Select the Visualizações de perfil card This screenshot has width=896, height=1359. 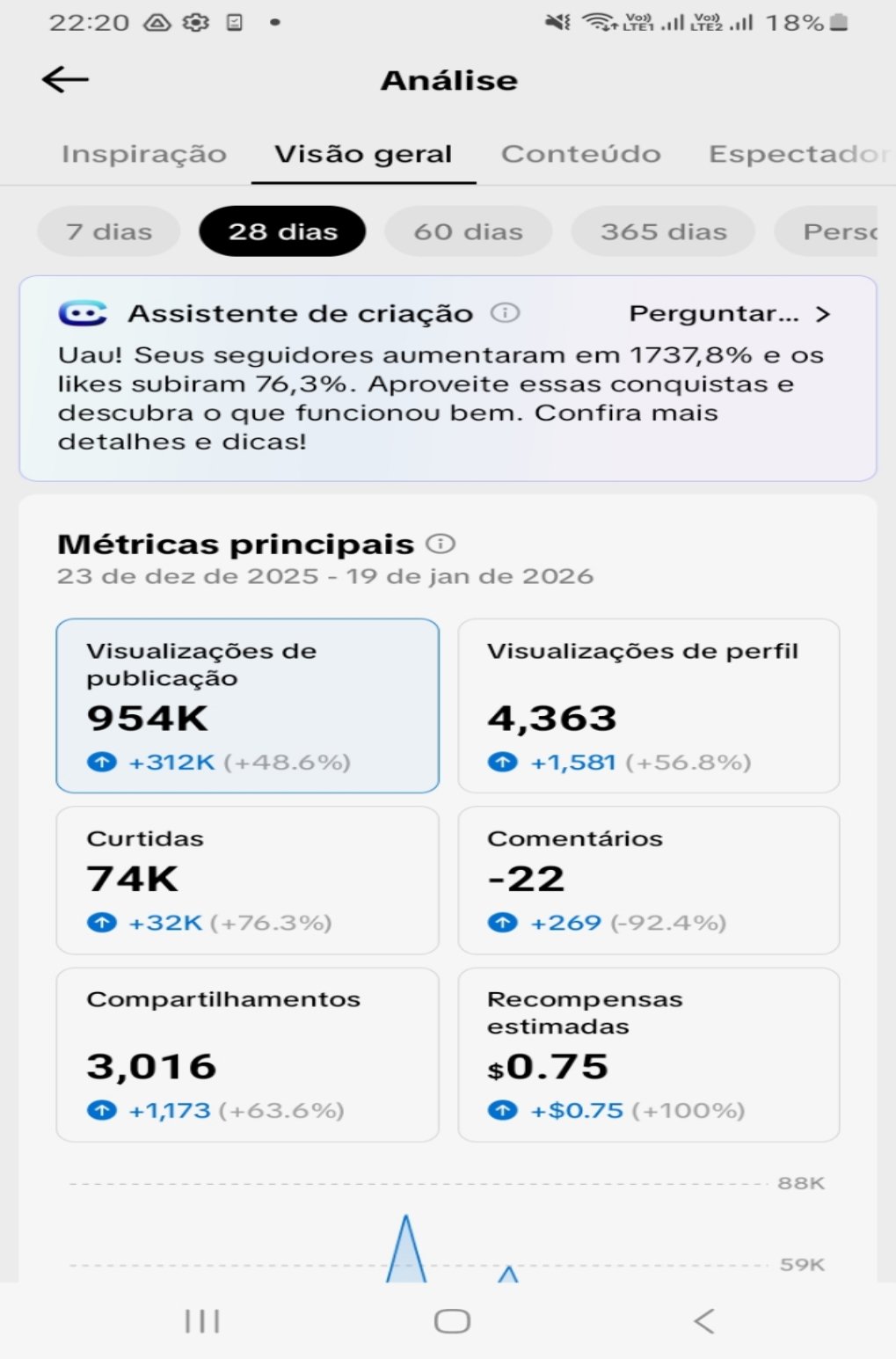tap(648, 705)
